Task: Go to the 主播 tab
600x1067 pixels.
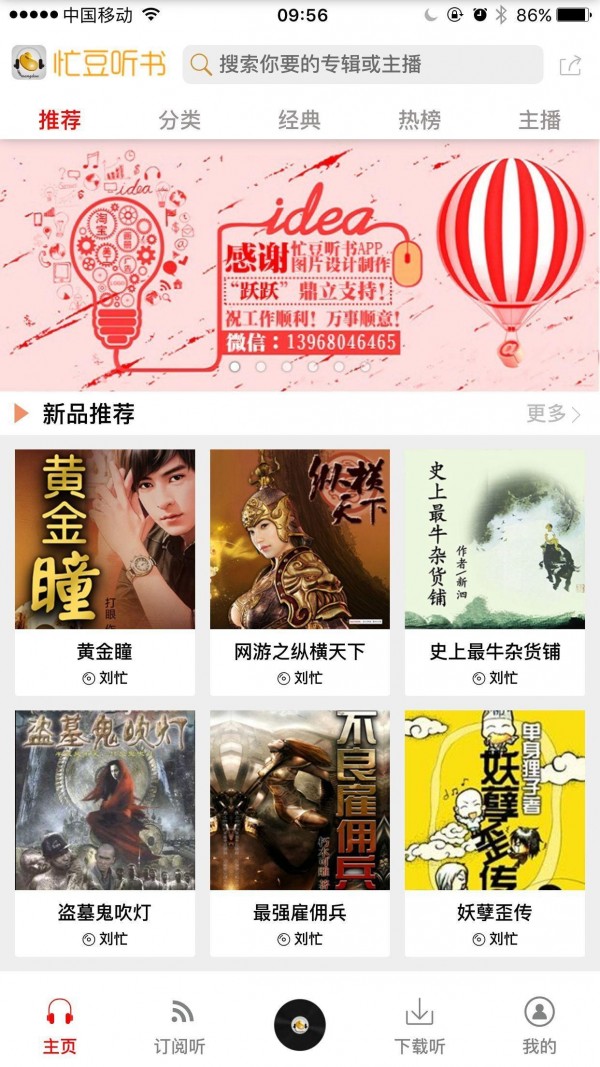Action: click(x=539, y=121)
